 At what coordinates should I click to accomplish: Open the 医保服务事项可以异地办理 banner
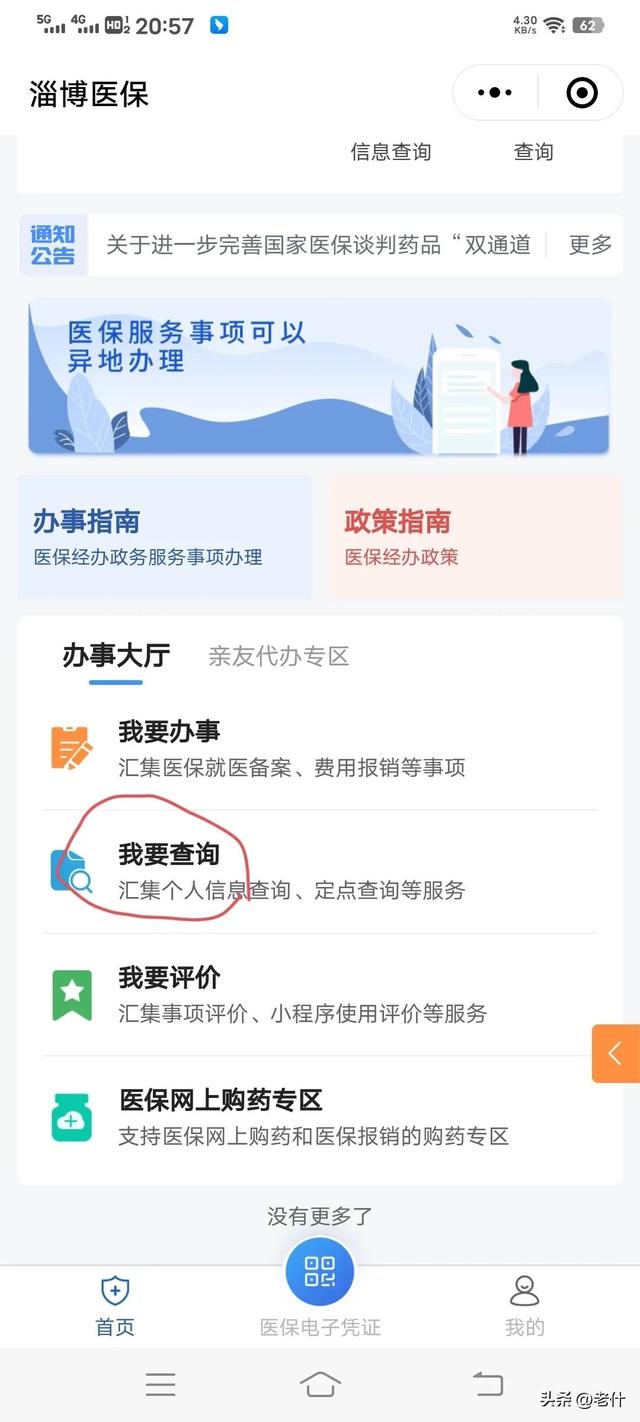click(x=319, y=377)
